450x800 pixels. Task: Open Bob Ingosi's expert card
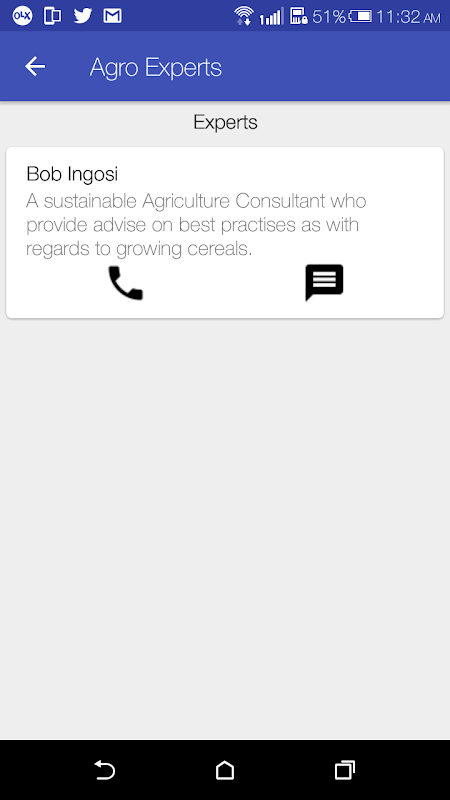pyautogui.click(x=225, y=233)
